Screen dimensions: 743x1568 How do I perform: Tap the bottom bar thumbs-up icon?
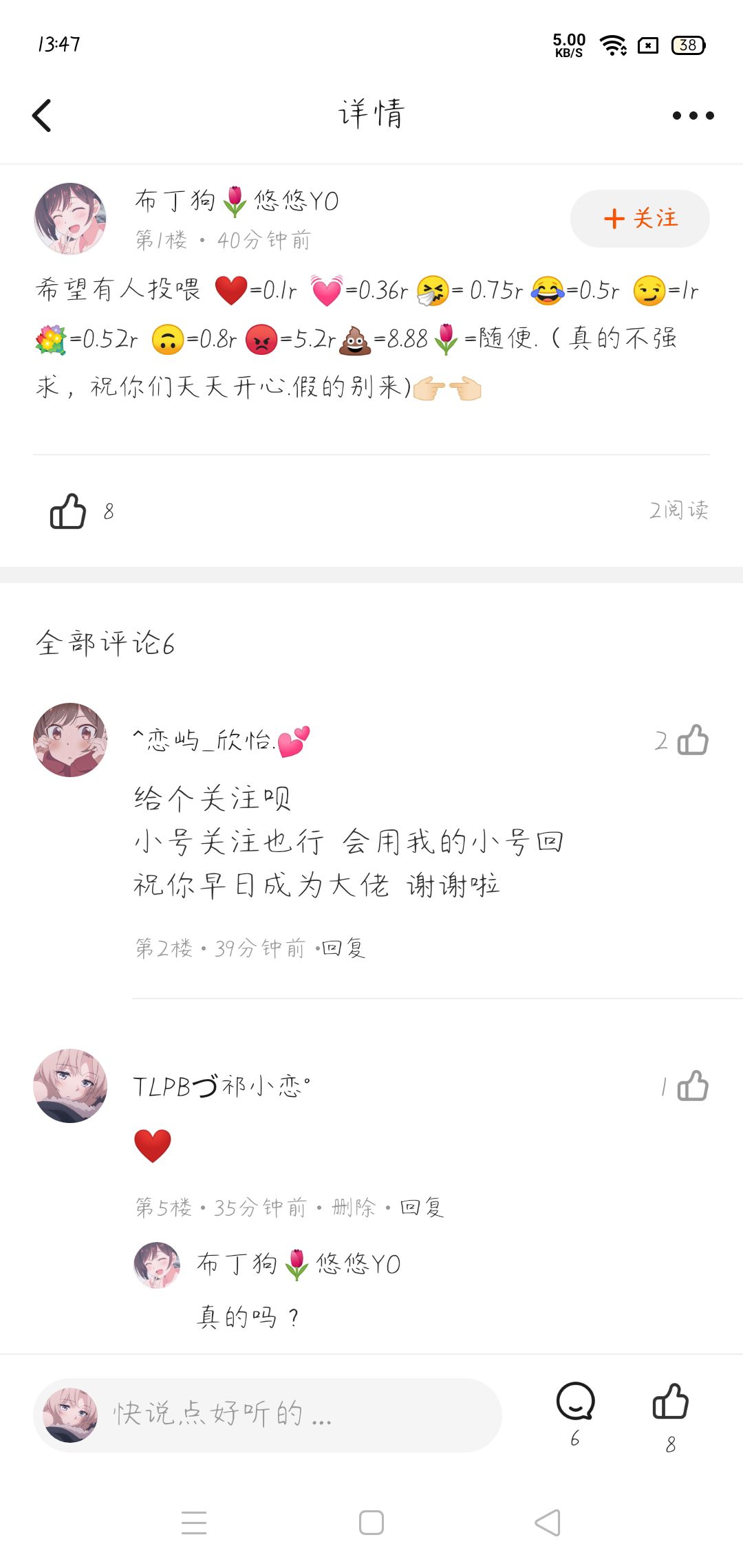point(670,1403)
